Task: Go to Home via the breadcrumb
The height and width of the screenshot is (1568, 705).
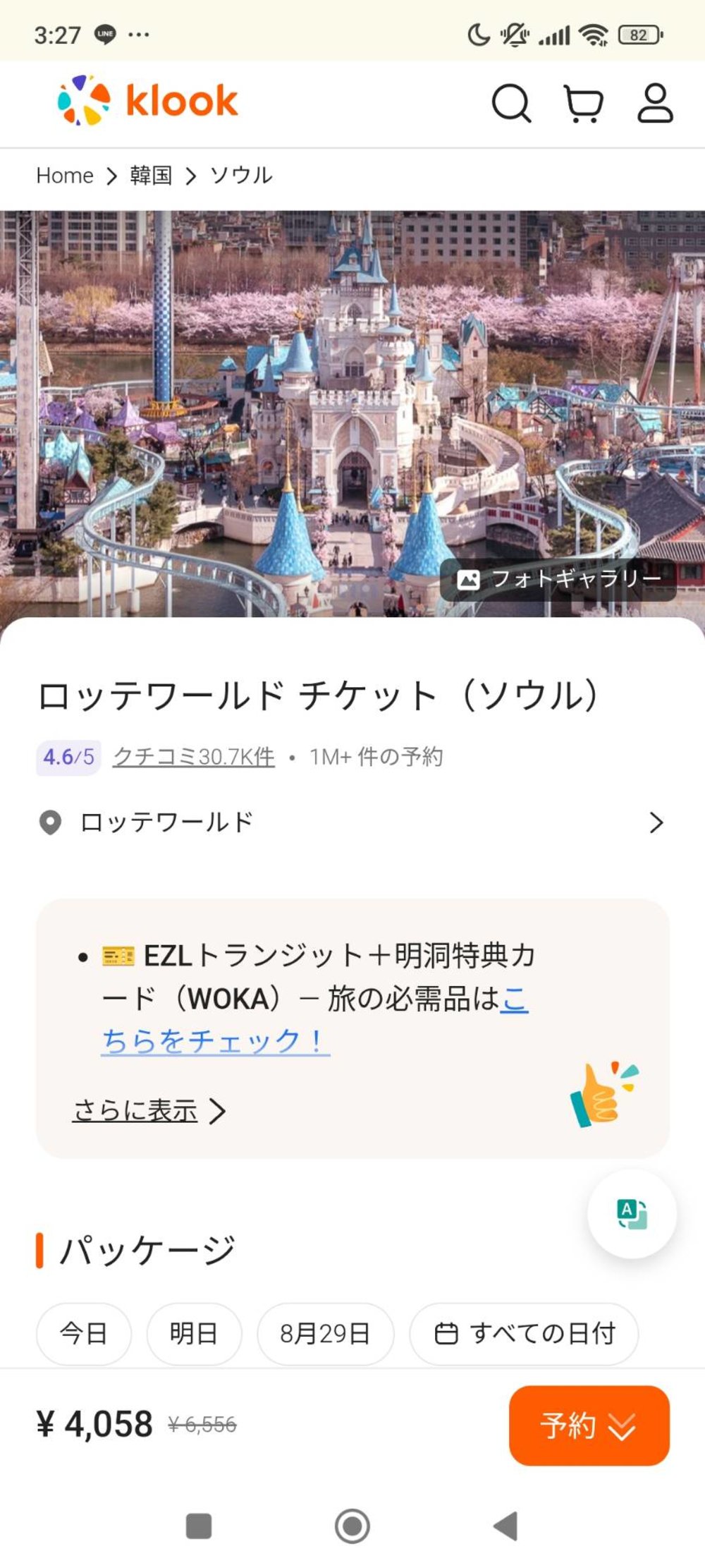Action: pos(65,175)
